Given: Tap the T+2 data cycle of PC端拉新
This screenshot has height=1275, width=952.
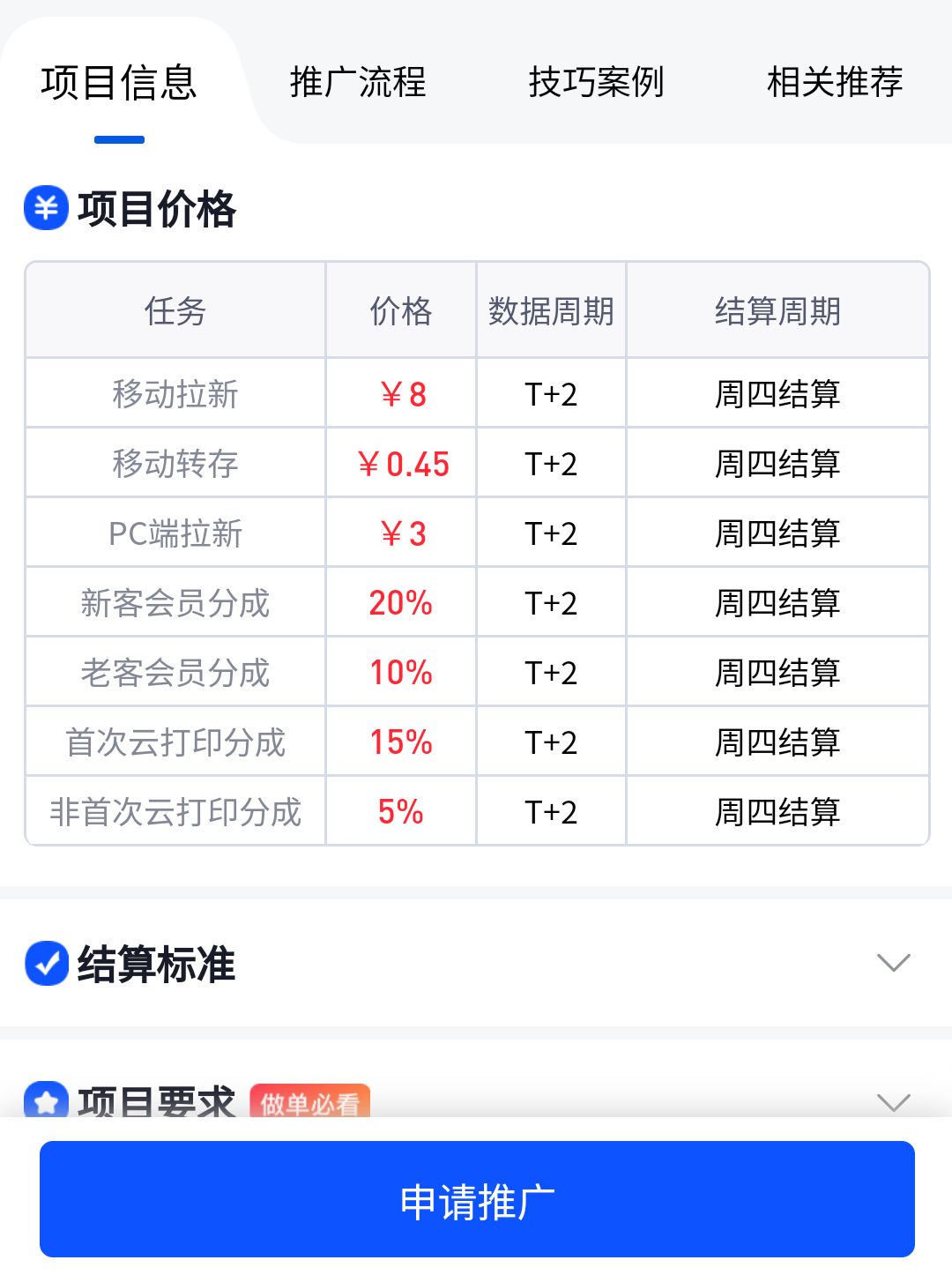Looking at the screenshot, I should coord(550,532).
